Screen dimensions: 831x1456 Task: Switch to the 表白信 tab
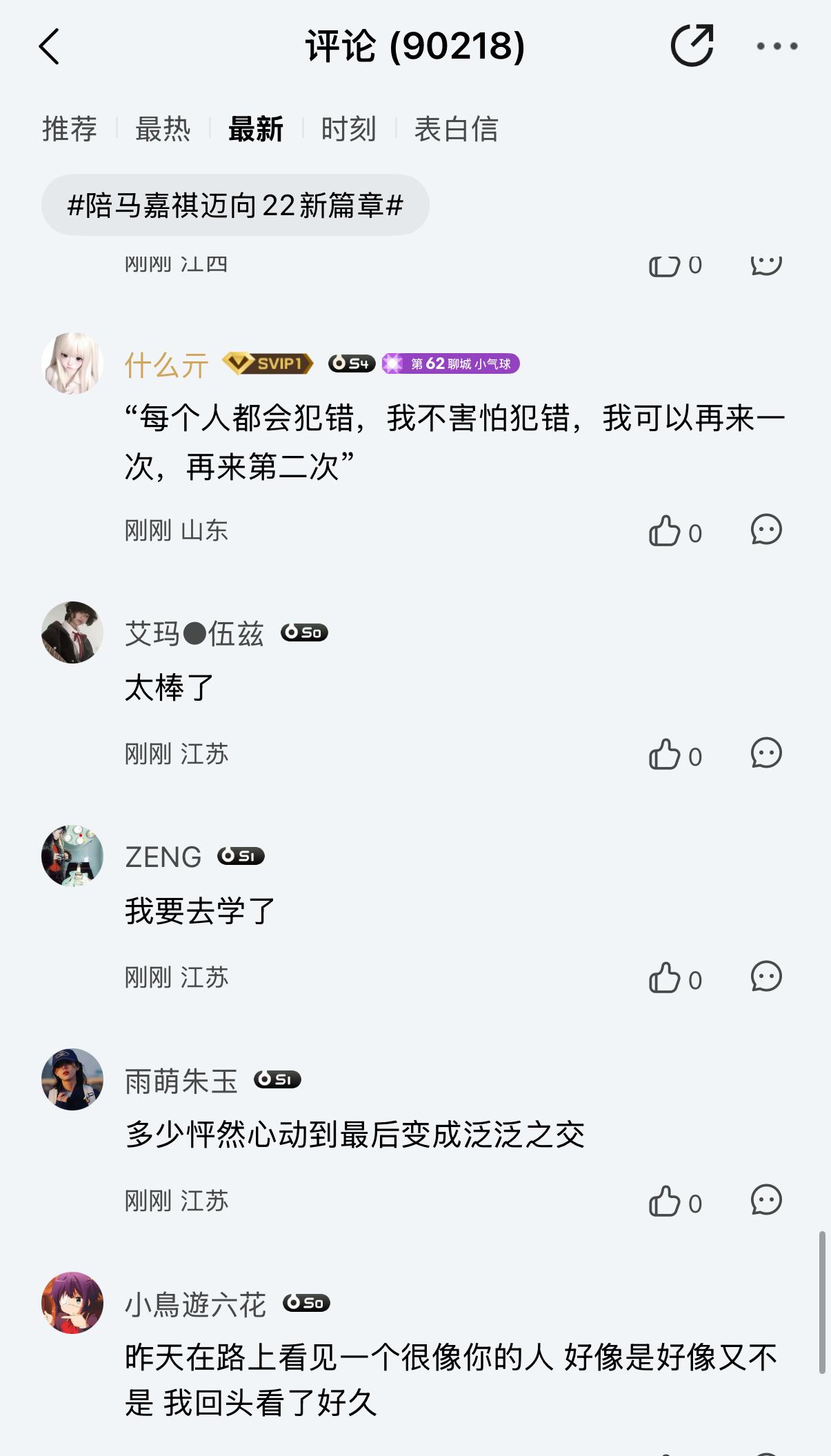456,129
